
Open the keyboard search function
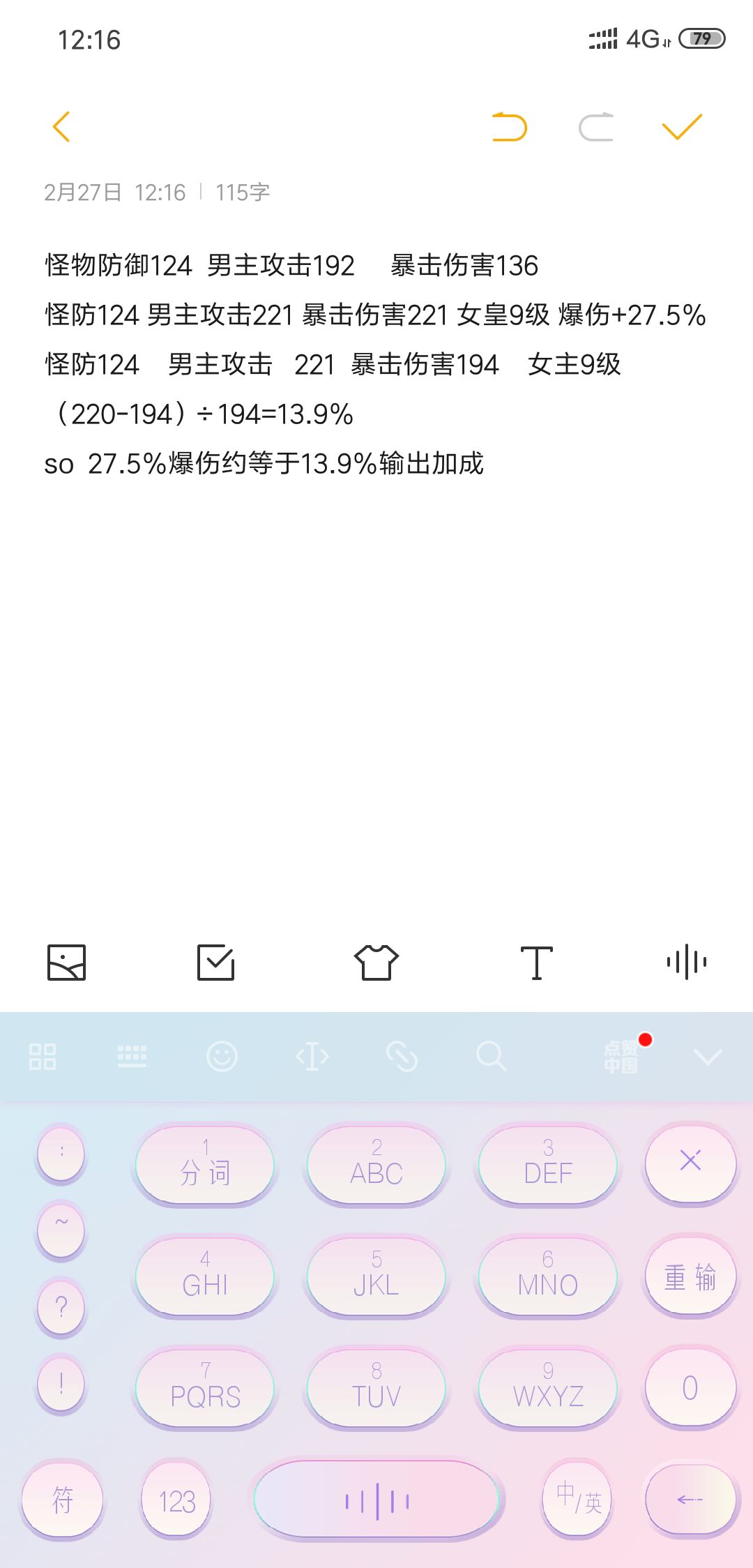click(492, 1057)
